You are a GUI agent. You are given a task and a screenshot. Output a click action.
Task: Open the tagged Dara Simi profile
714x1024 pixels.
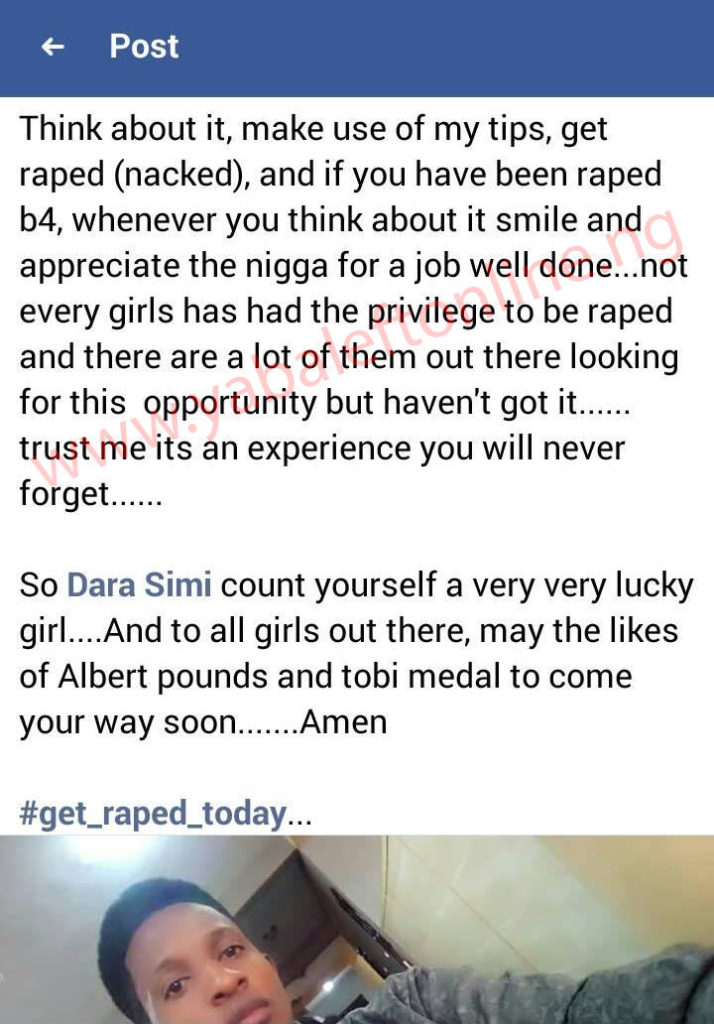pos(139,585)
